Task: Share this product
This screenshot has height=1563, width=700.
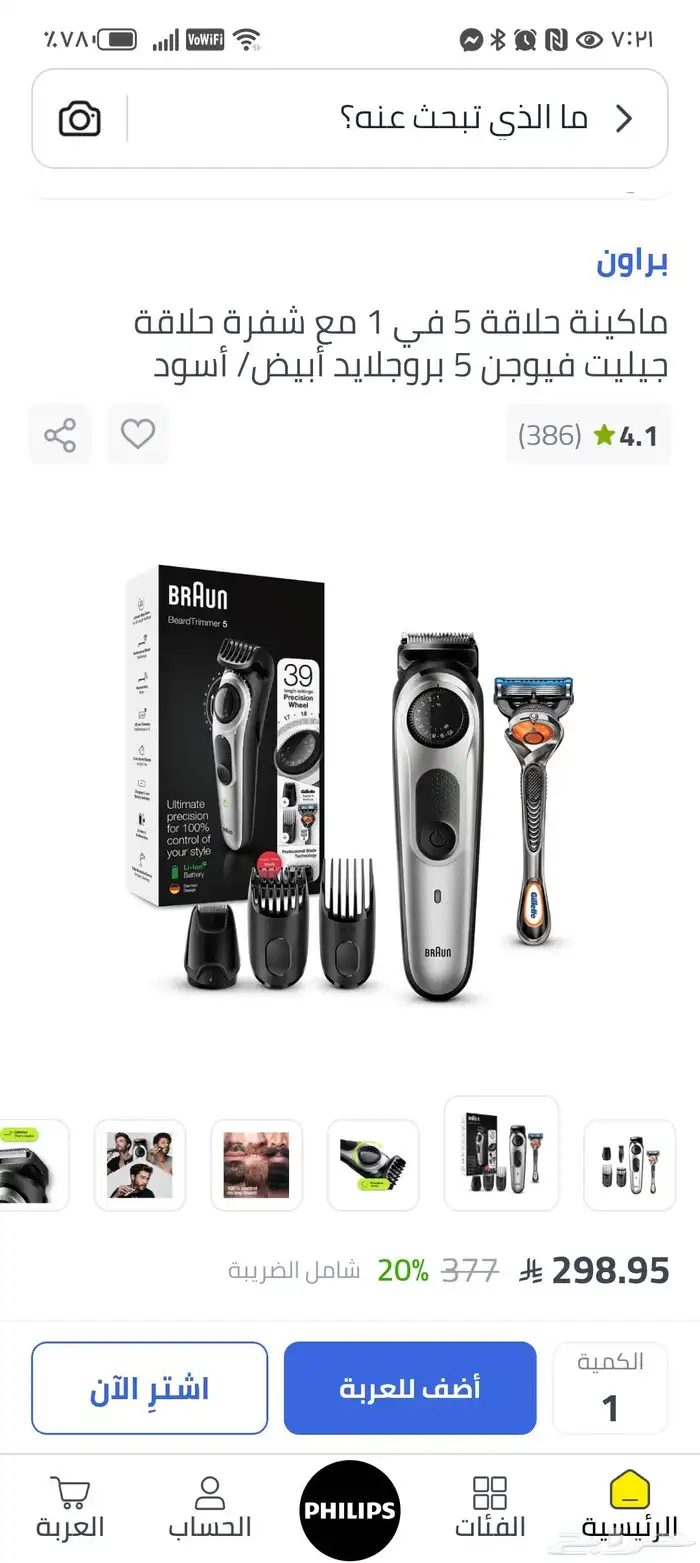Action: pyautogui.click(x=60, y=435)
